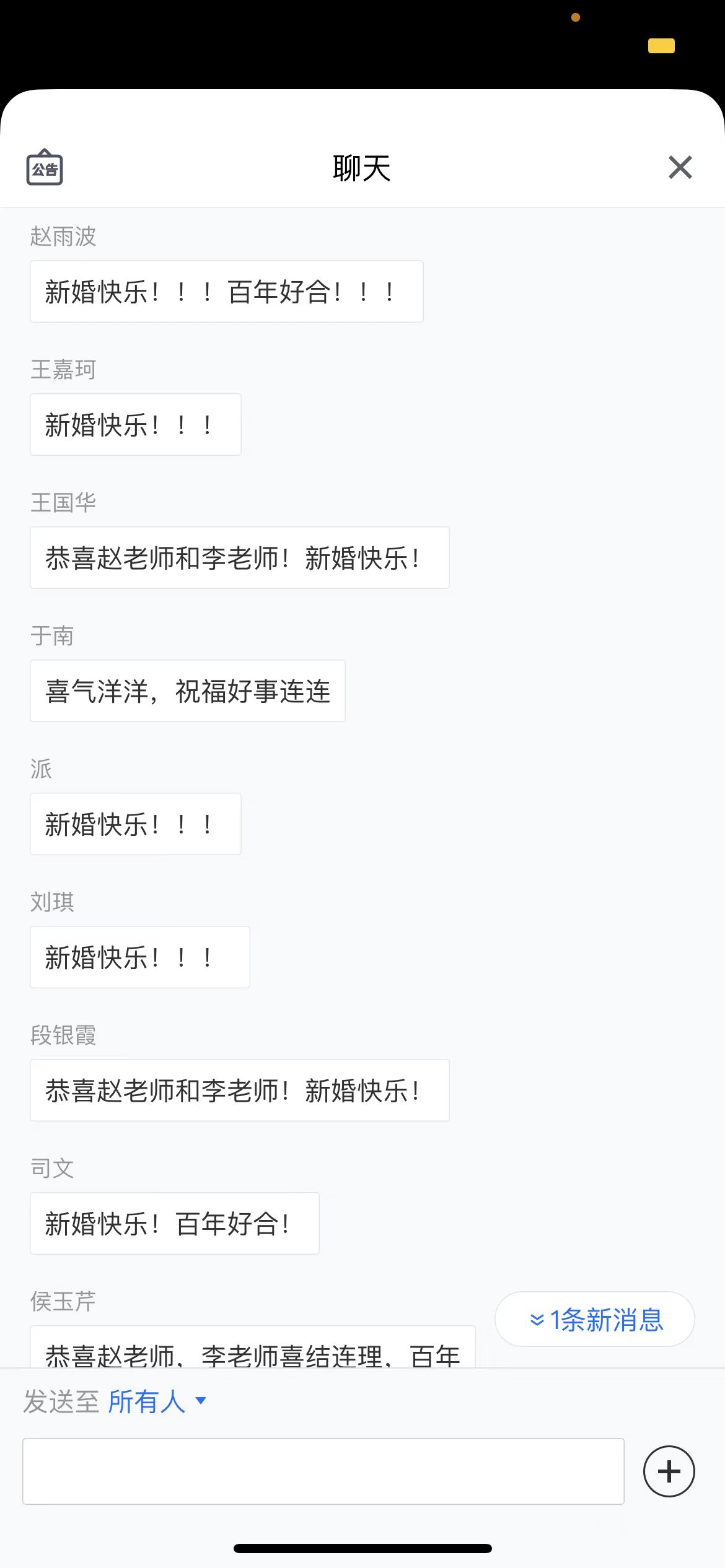Open the 公告 announcement icon
The image size is (725, 1568).
pos(45,167)
